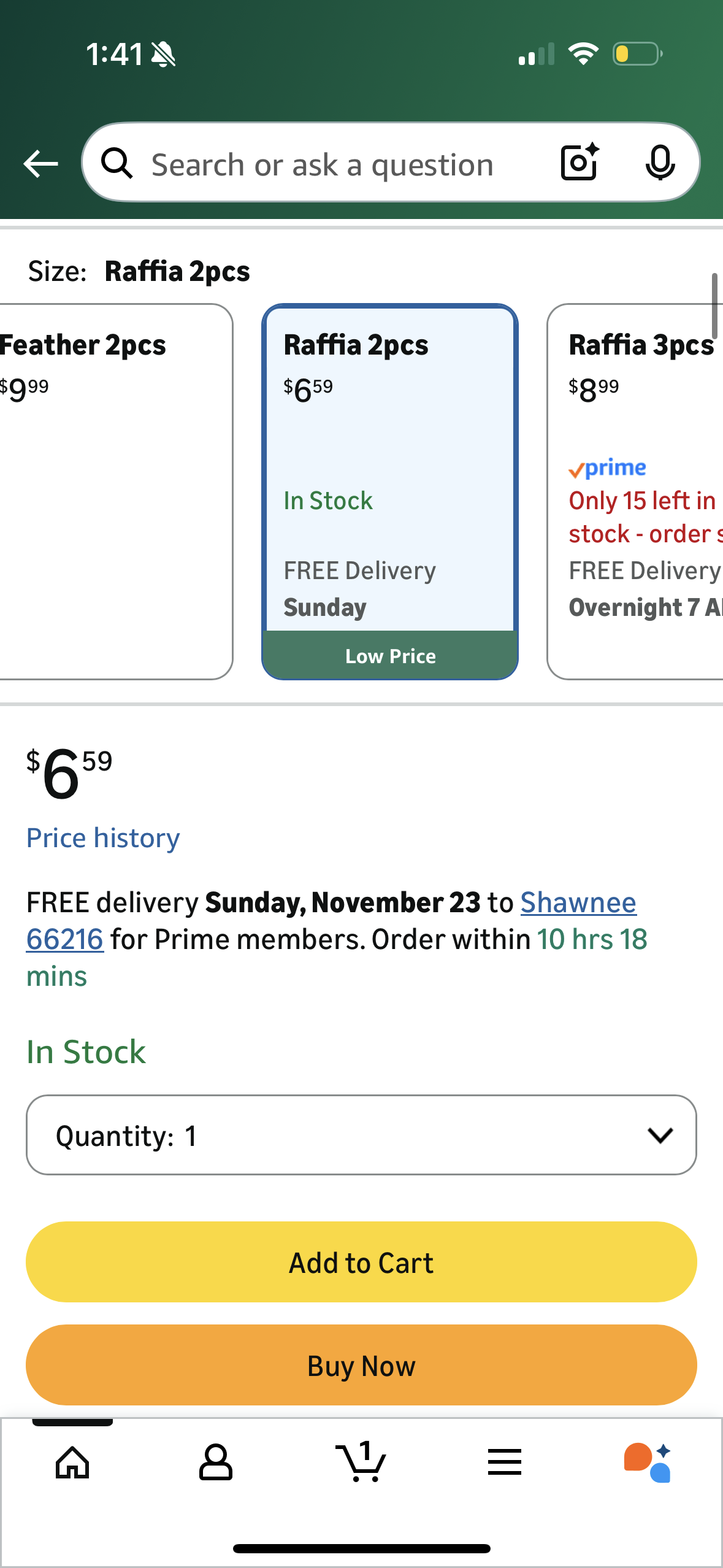723x1568 pixels.
Task: Tap the search or ask a question field
Action: click(x=322, y=164)
